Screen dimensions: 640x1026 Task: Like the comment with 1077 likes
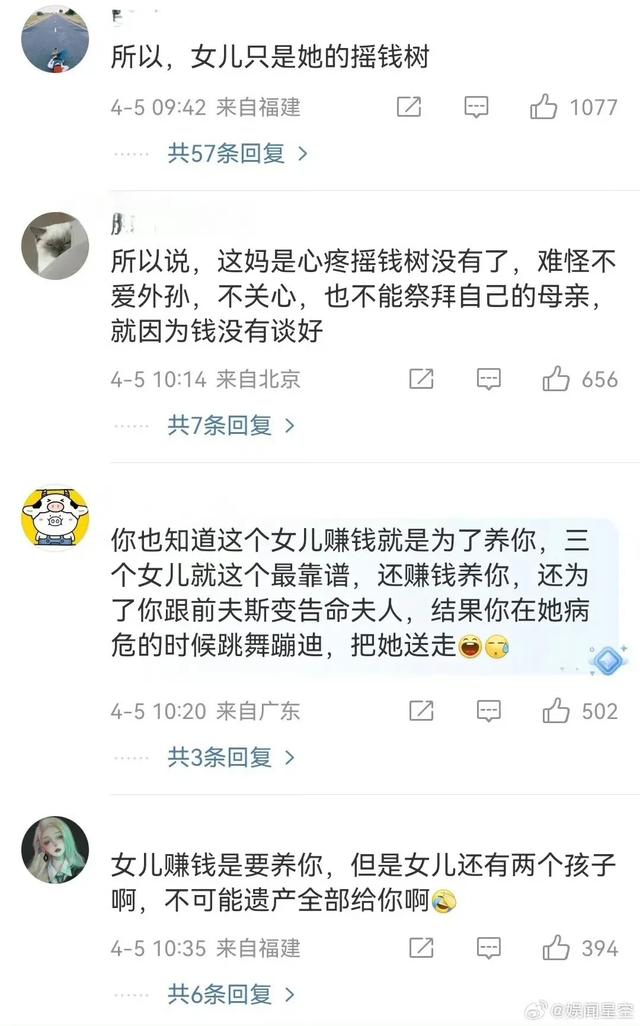pyautogui.click(x=544, y=106)
